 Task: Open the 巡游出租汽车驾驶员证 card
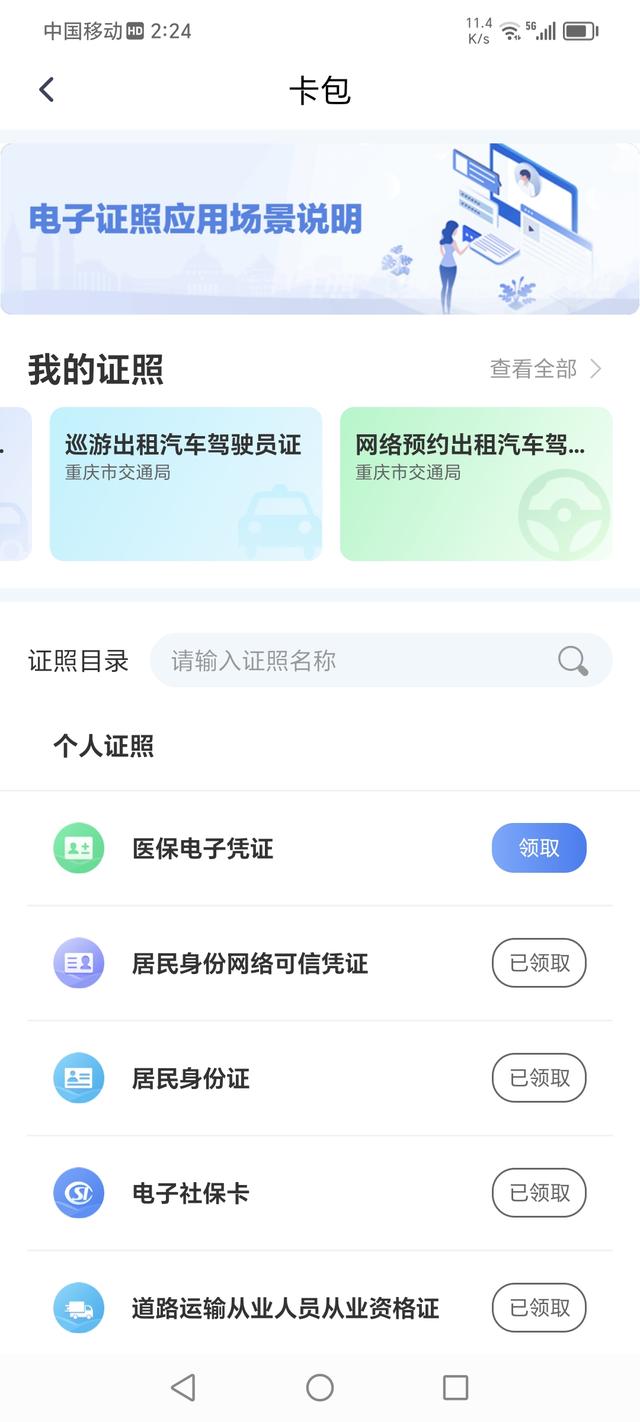point(186,483)
